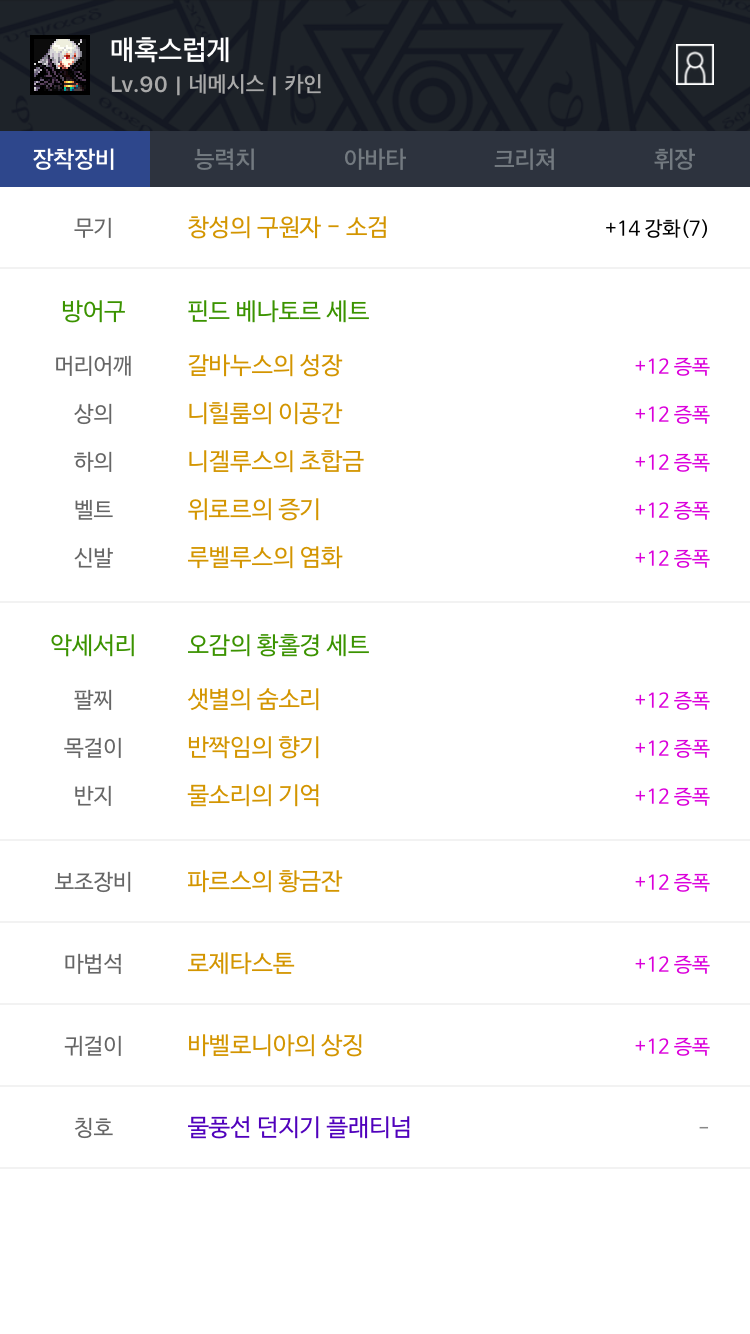The width and height of the screenshot is (750, 1334).
Task: Switch to the 휘장 tab
Action: point(675,159)
